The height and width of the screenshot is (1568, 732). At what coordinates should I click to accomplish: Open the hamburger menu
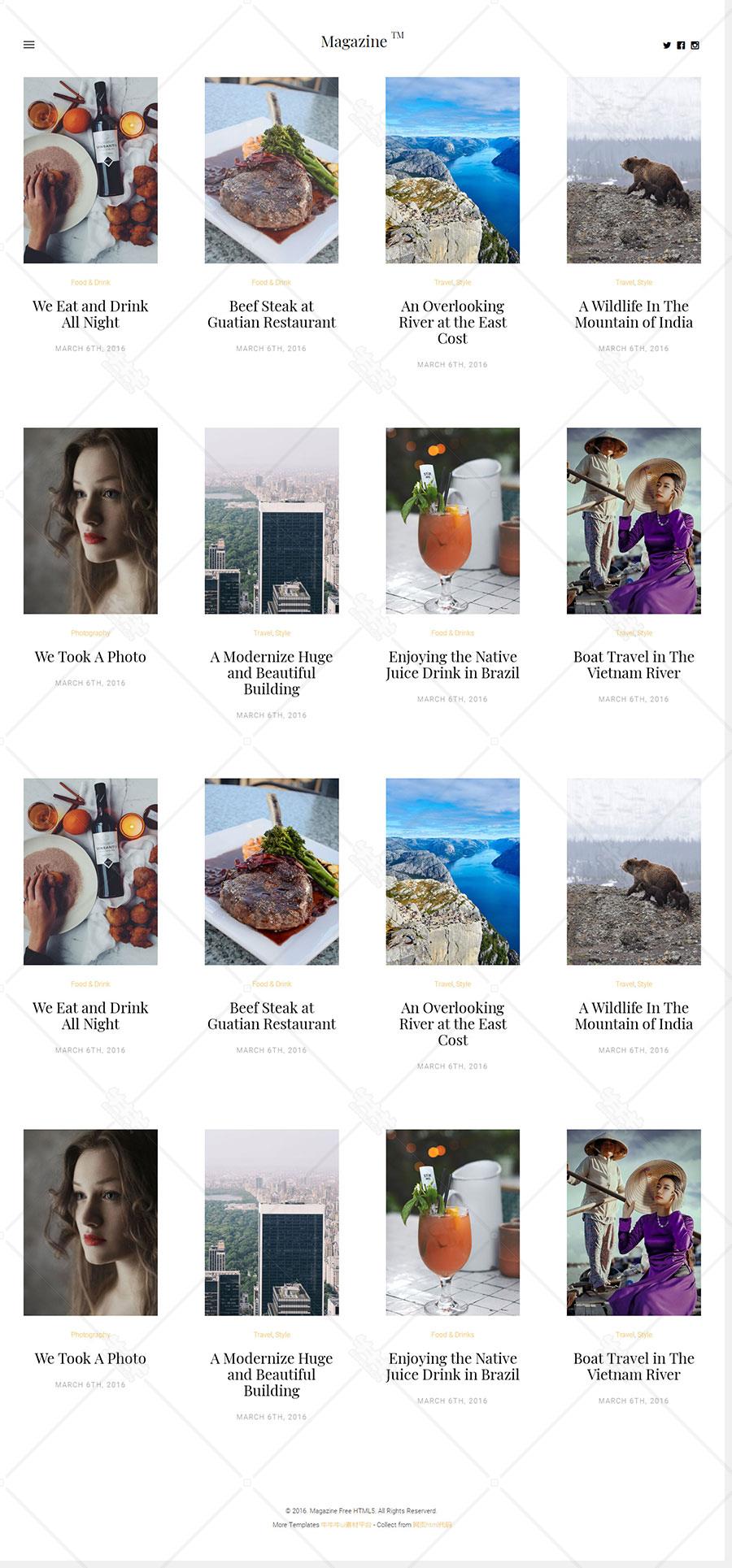pos(29,45)
